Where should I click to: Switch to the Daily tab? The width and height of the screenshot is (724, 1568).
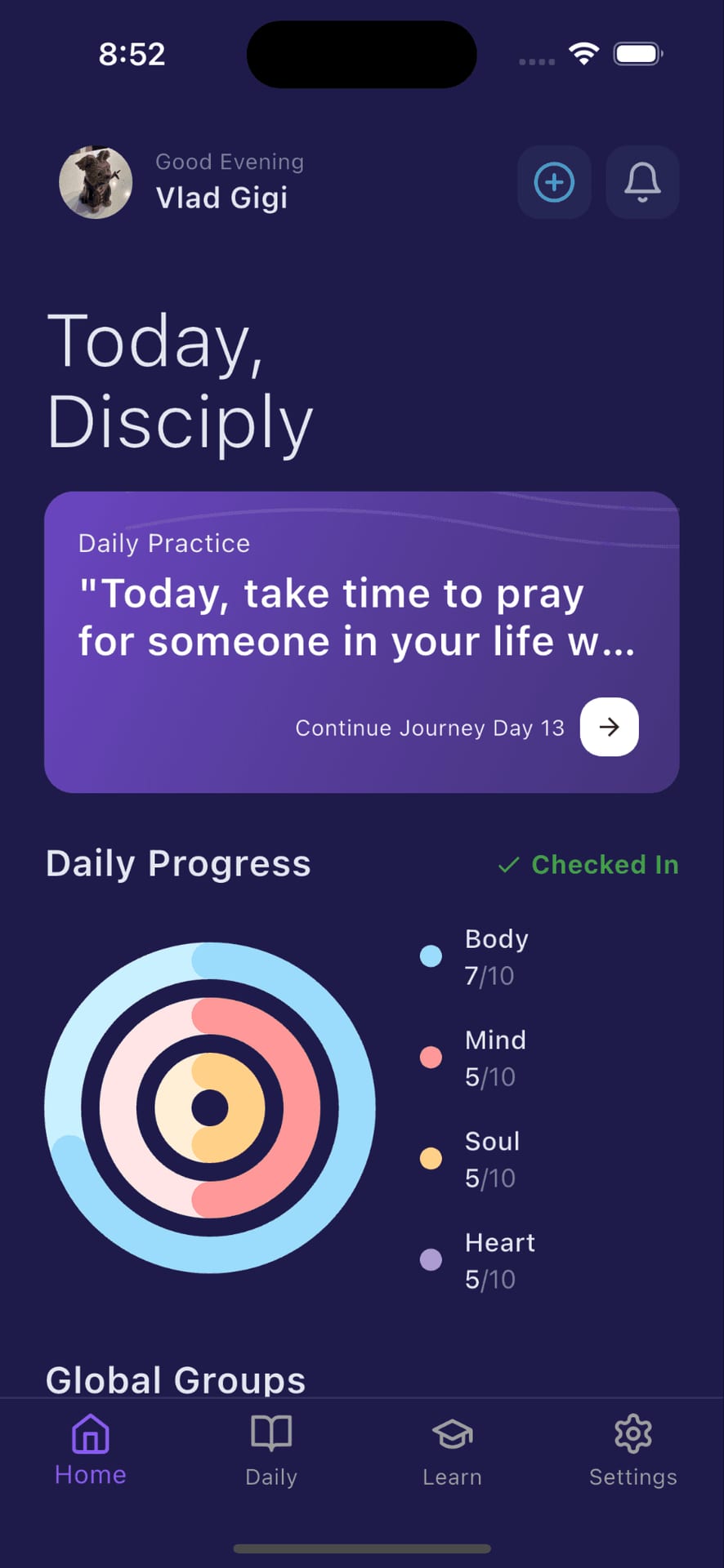point(271,1451)
